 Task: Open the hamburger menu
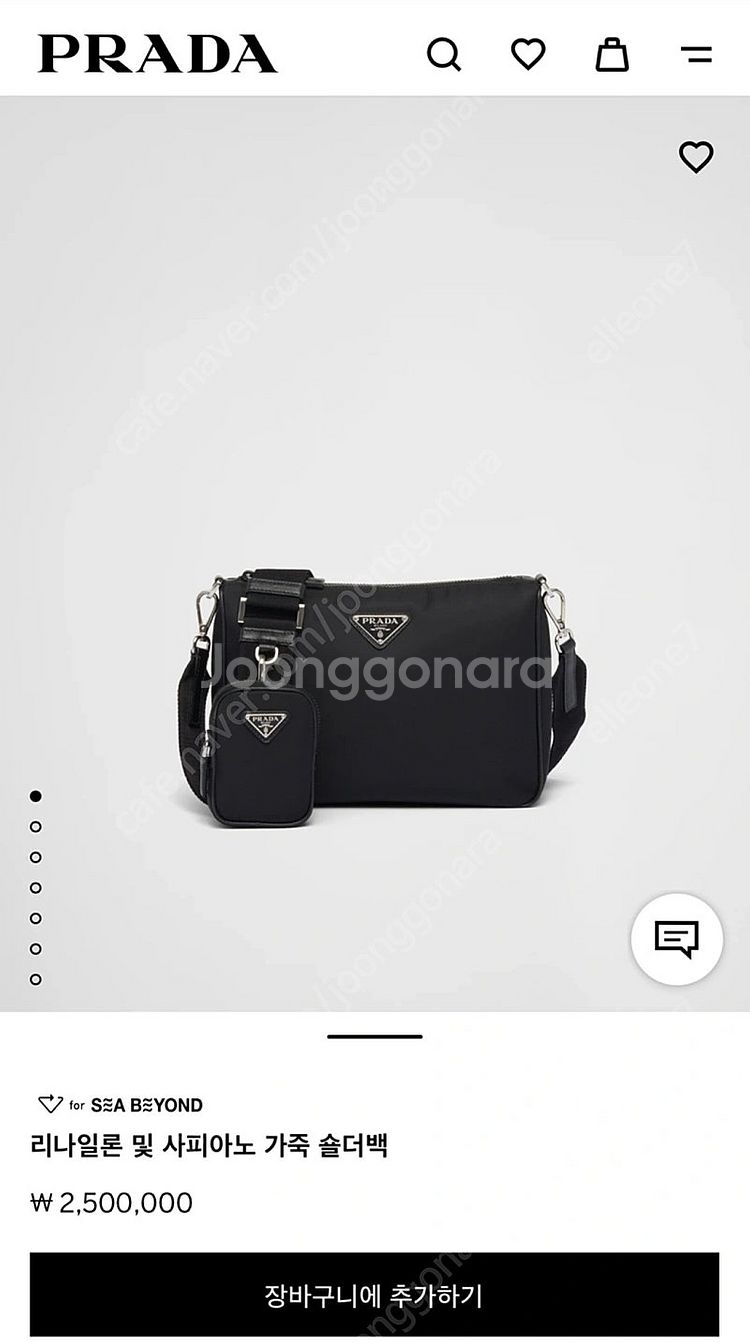coord(696,54)
